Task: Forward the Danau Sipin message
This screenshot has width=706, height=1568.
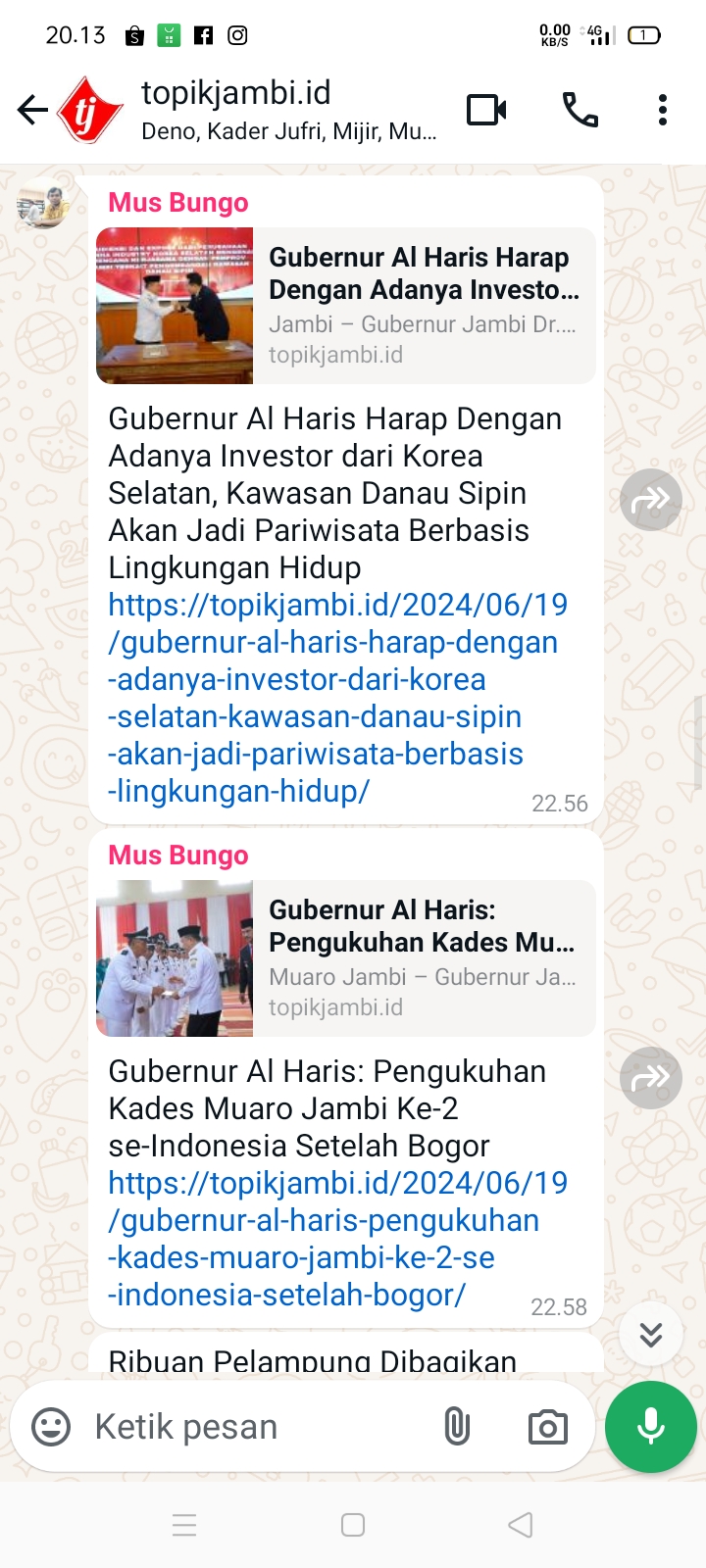Action: coord(651,500)
